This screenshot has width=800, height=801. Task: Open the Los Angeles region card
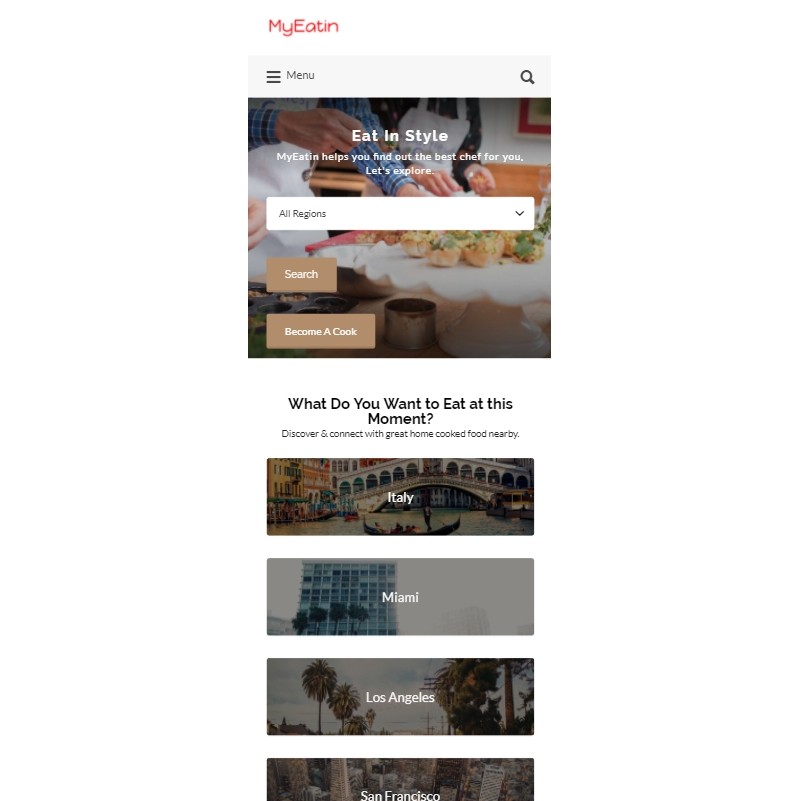click(400, 697)
